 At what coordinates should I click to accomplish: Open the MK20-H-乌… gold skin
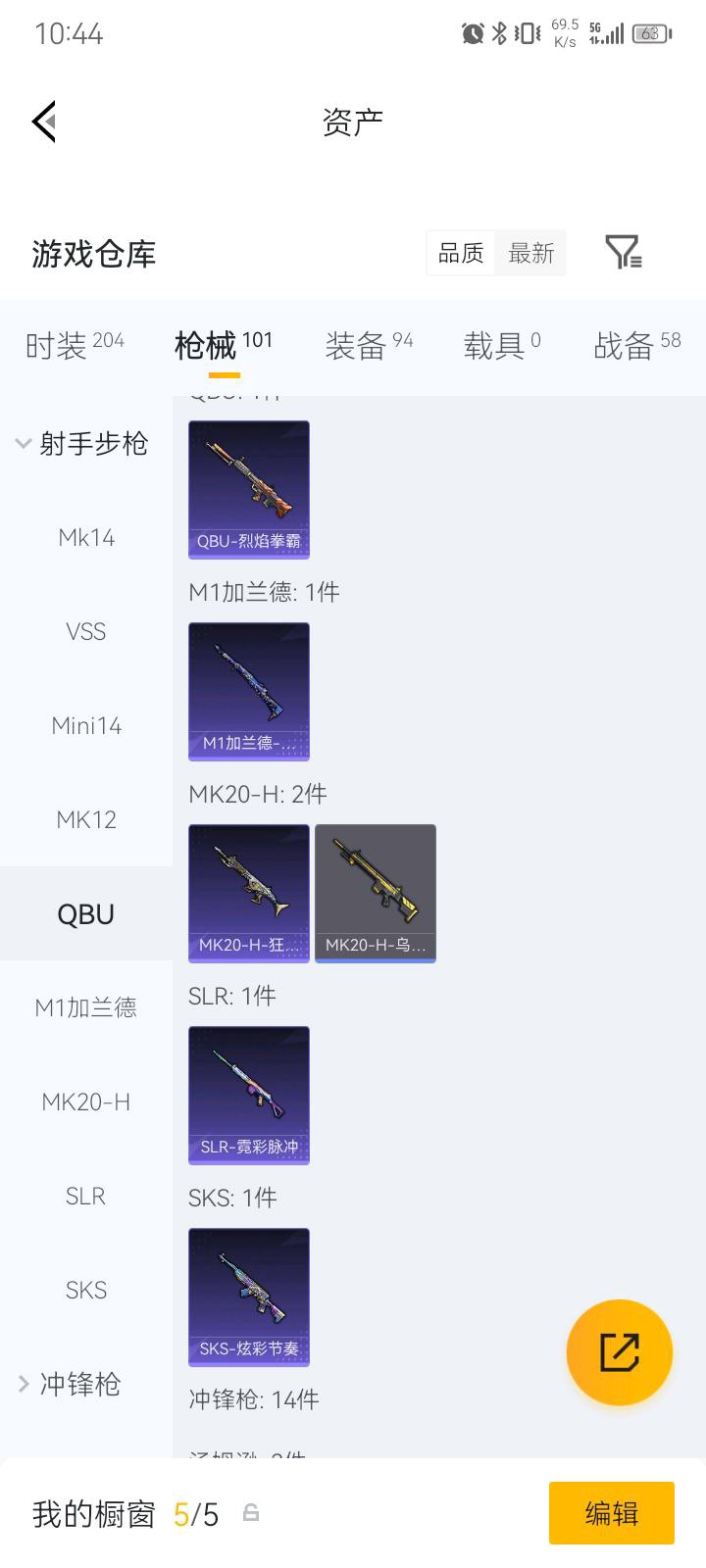[x=376, y=893]
